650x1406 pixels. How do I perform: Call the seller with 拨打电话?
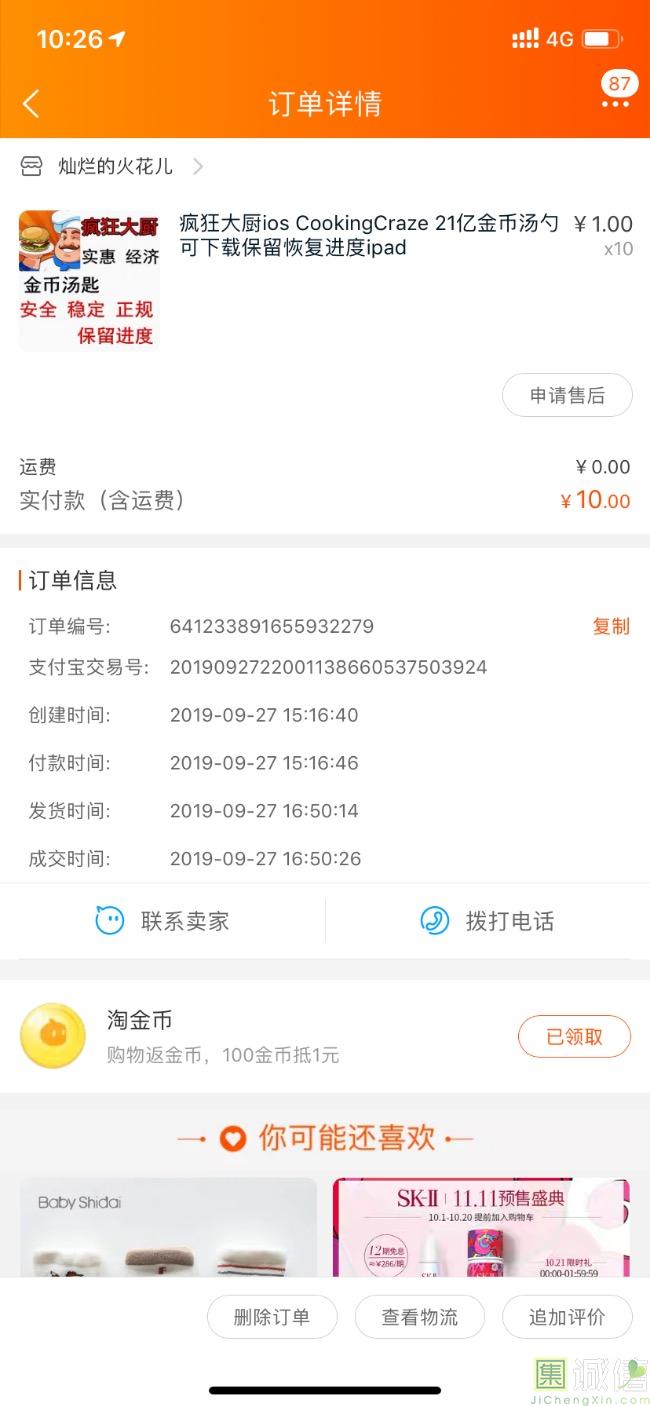[487, 921]
